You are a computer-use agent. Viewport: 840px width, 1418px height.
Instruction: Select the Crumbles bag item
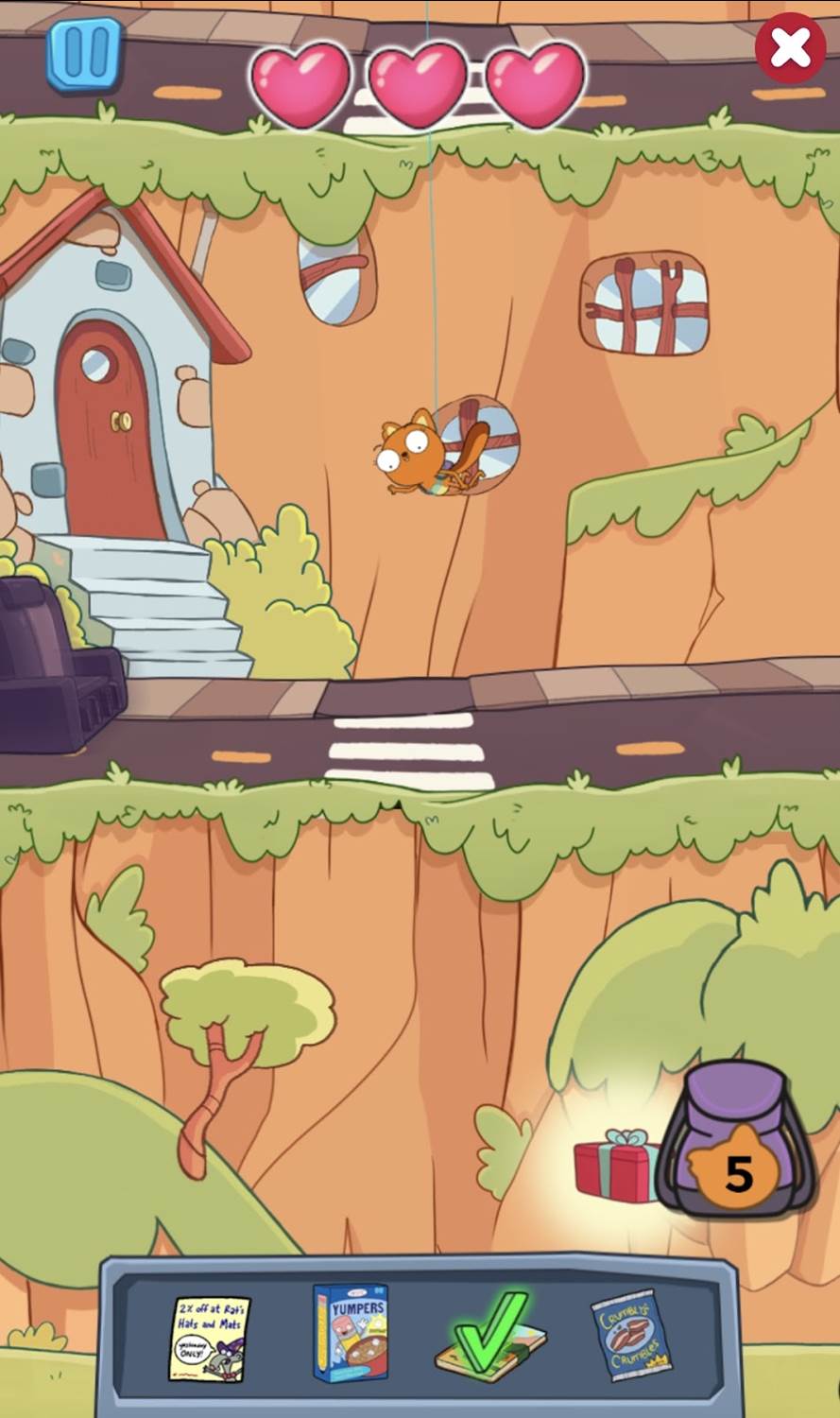[x=630, y=1338]
